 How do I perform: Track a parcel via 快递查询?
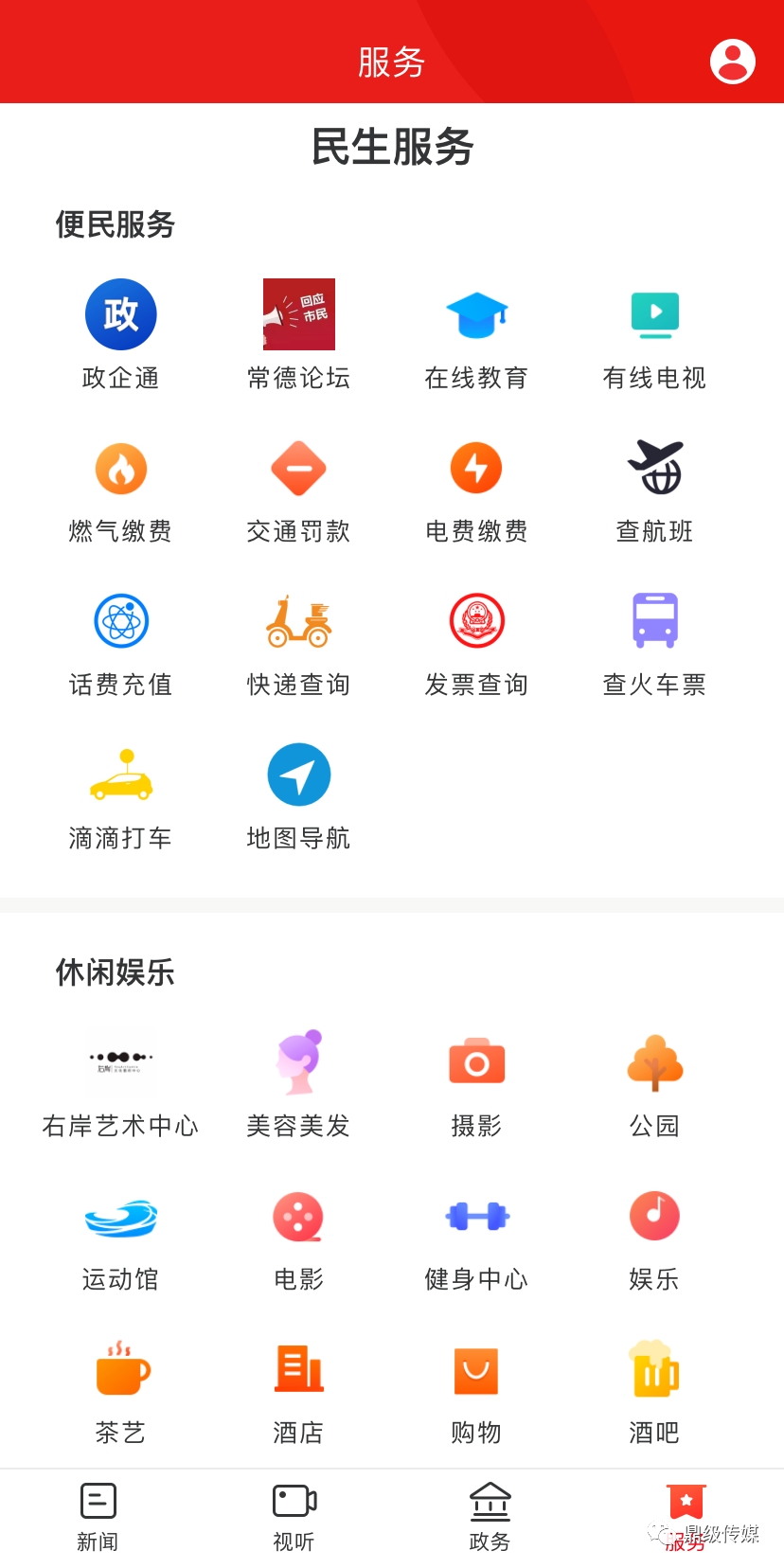tap(298, 640)
